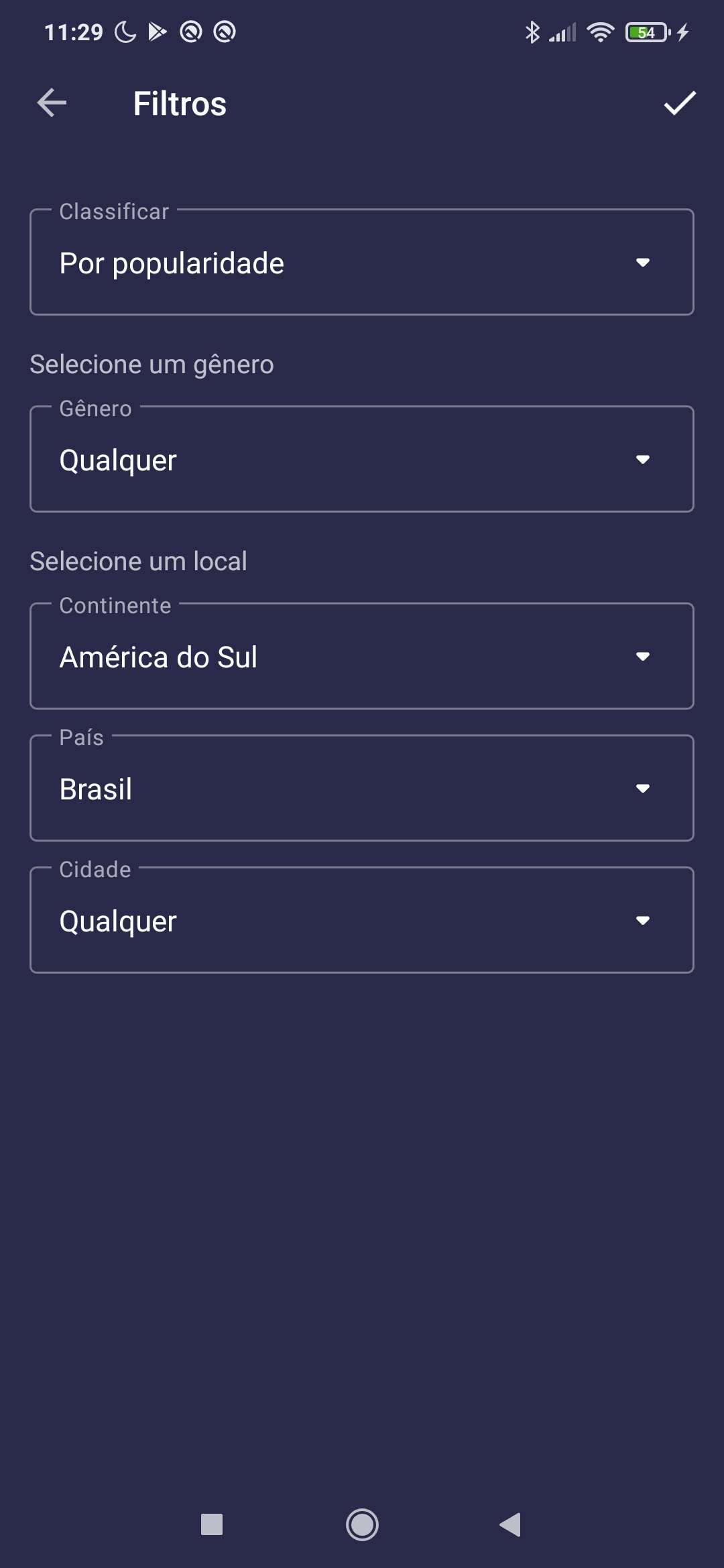Tap the system home button
The height and width of the screenshot is (1568, 724).
(x=362, y=1524)
